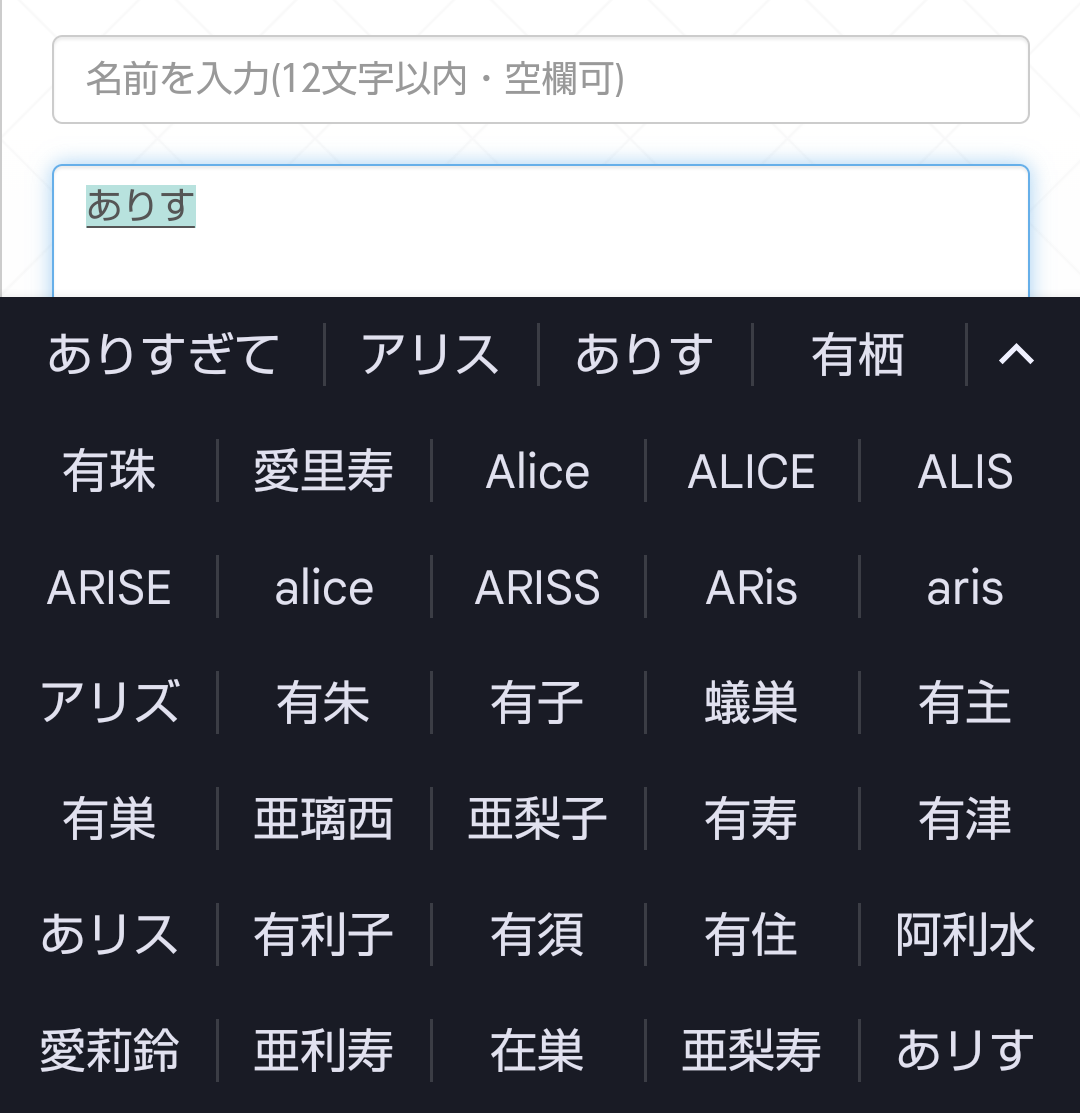Choose the lowercase candidate aris
1080x1113 pixels.
tap(965, 587)
